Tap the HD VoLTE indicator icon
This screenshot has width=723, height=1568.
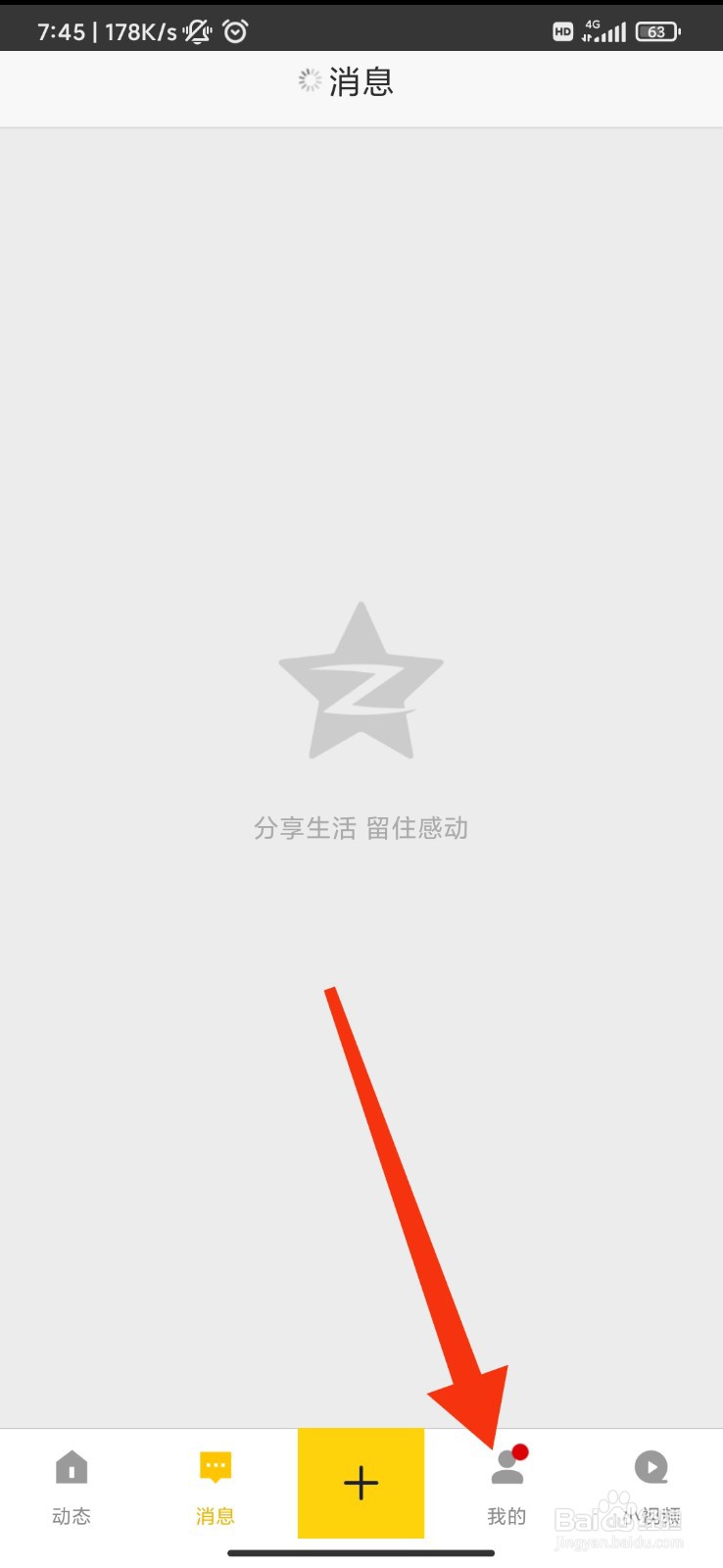click(562, 31)
